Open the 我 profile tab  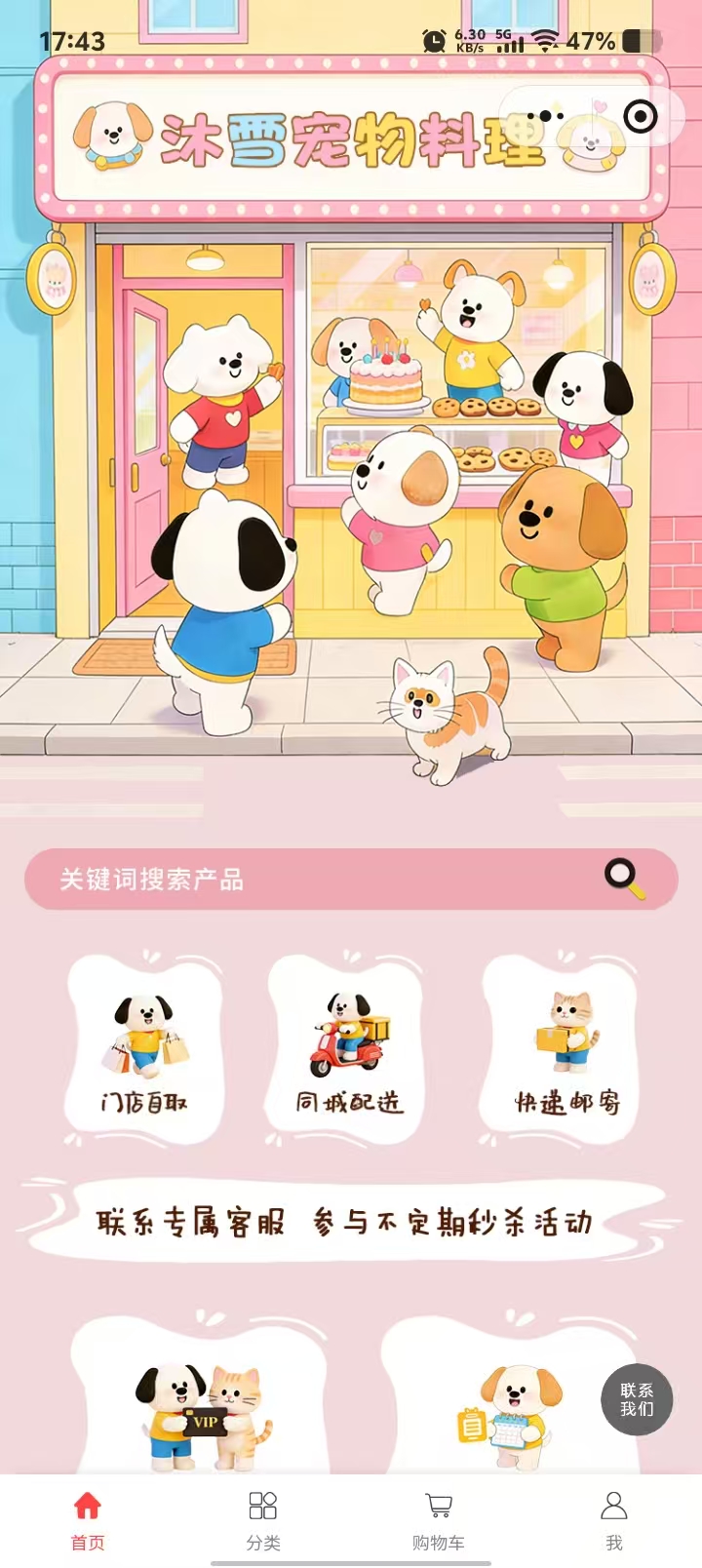pos(613,1519)
